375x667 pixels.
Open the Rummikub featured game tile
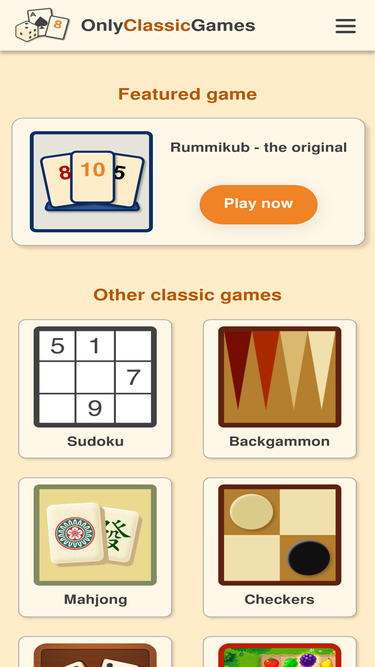91,182
